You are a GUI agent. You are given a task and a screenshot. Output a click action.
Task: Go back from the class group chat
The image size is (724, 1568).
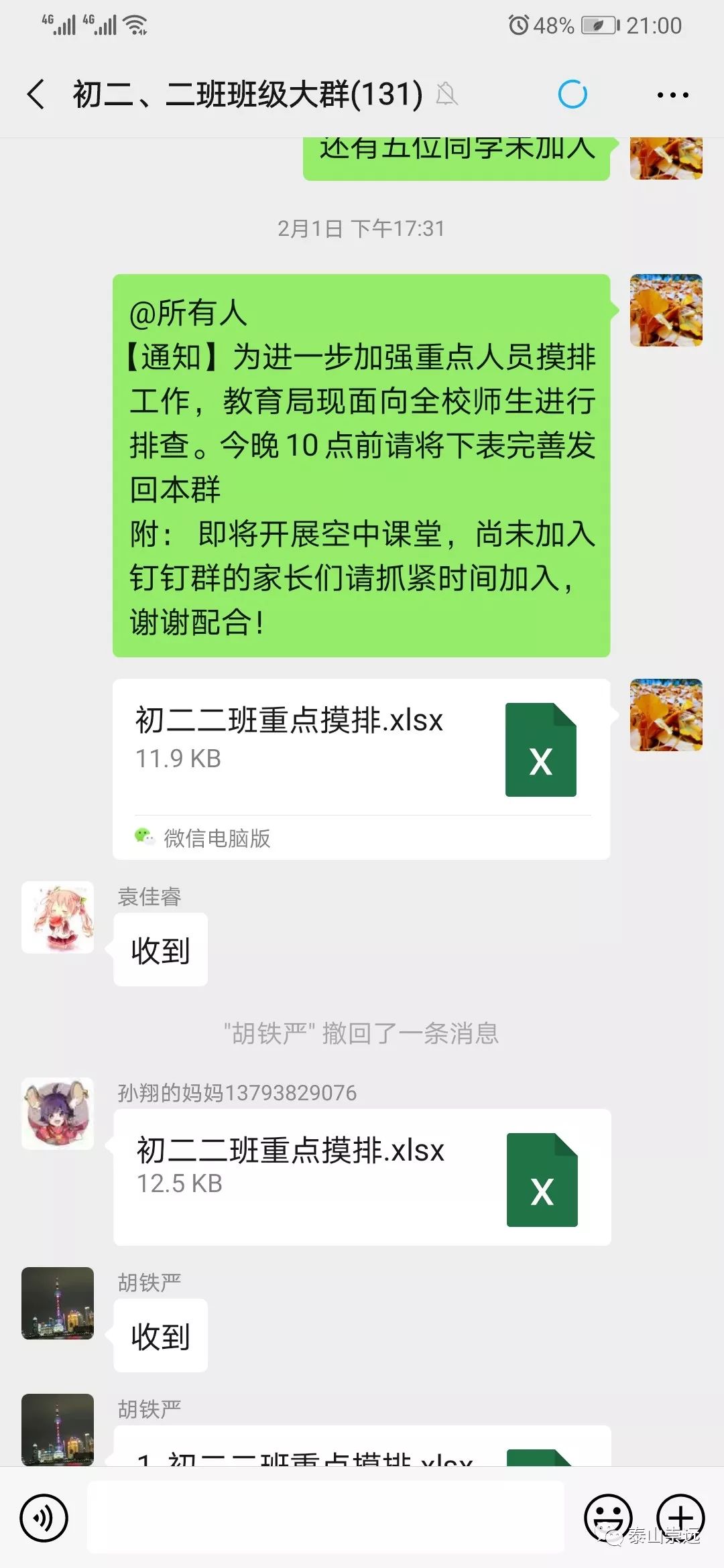tap(36, 94)
